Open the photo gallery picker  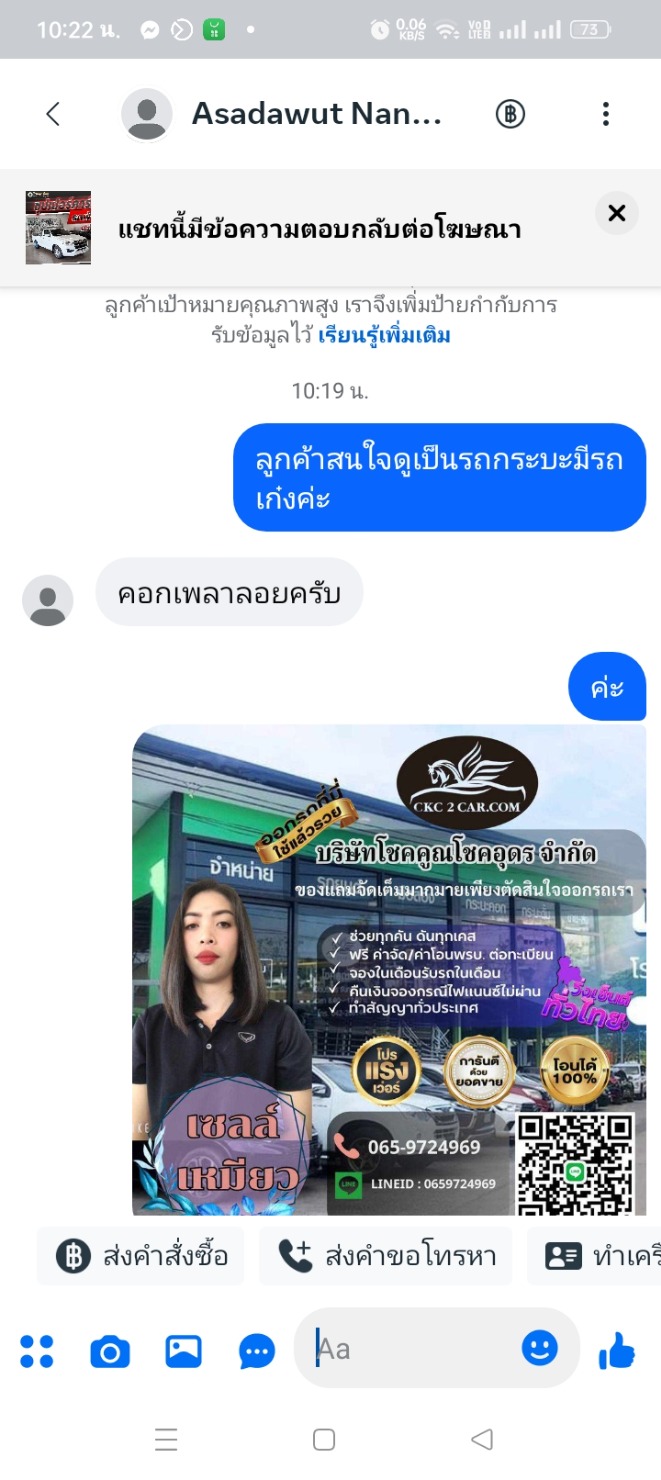coord(184,1352)
